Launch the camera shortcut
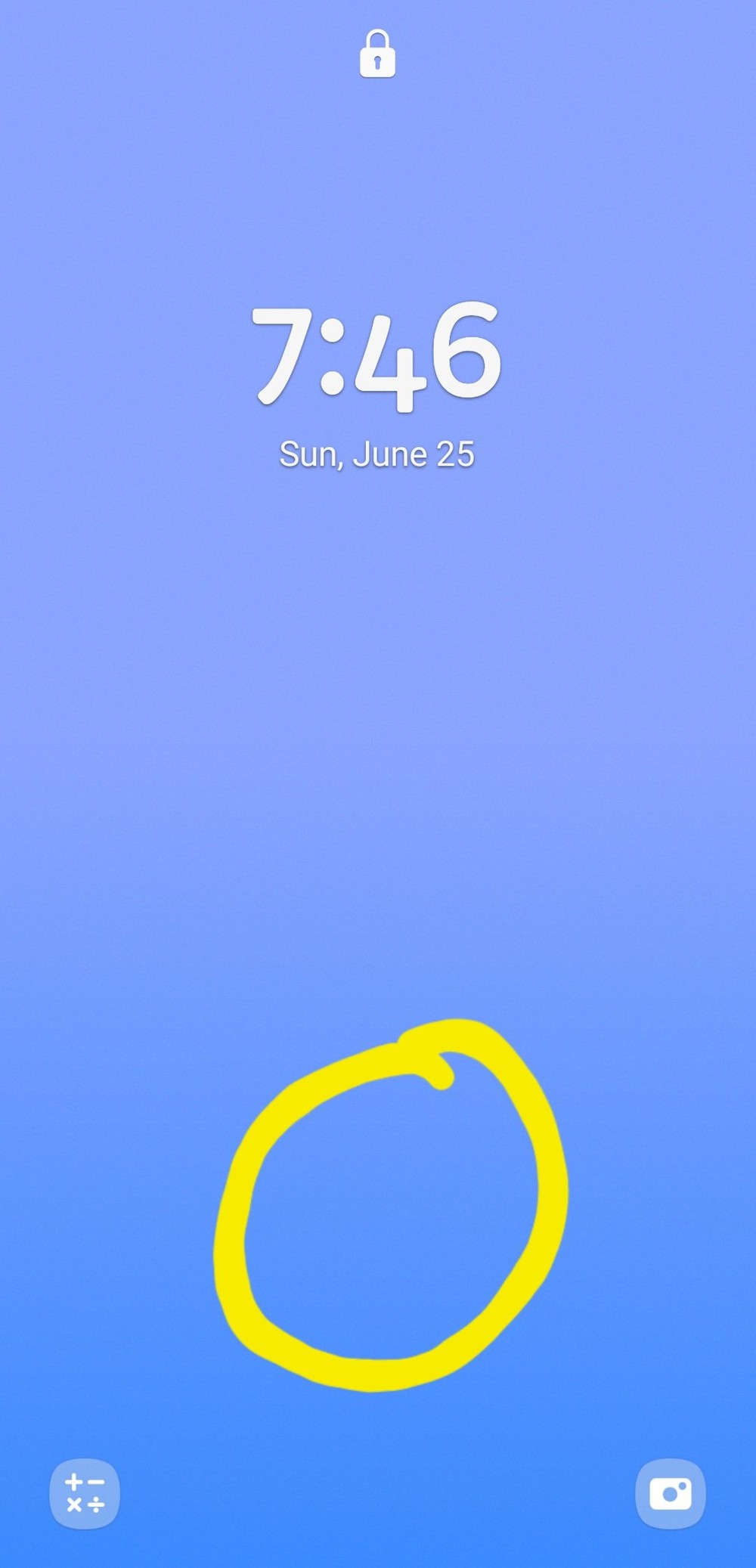The width and height of the screenshot is (756, 1568). [x=671, y=1493]
